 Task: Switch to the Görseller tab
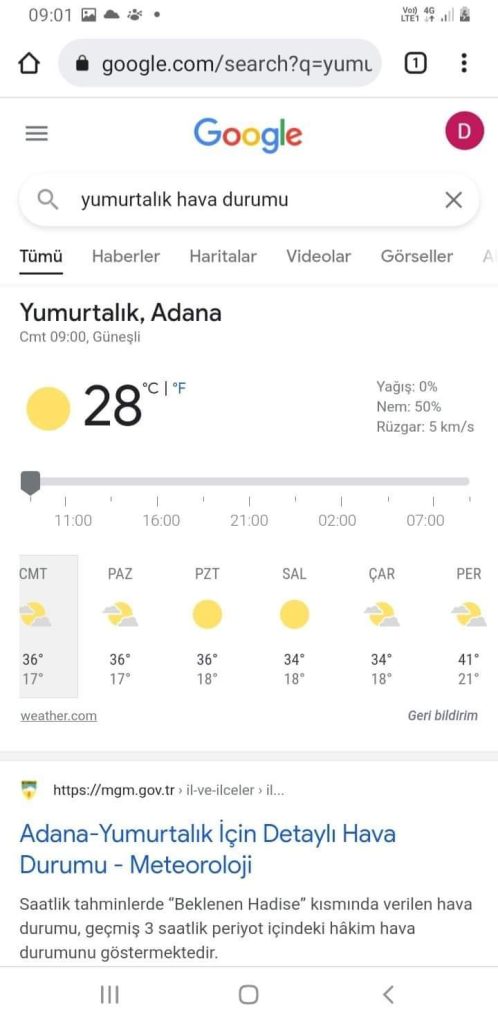coord(416,257)
